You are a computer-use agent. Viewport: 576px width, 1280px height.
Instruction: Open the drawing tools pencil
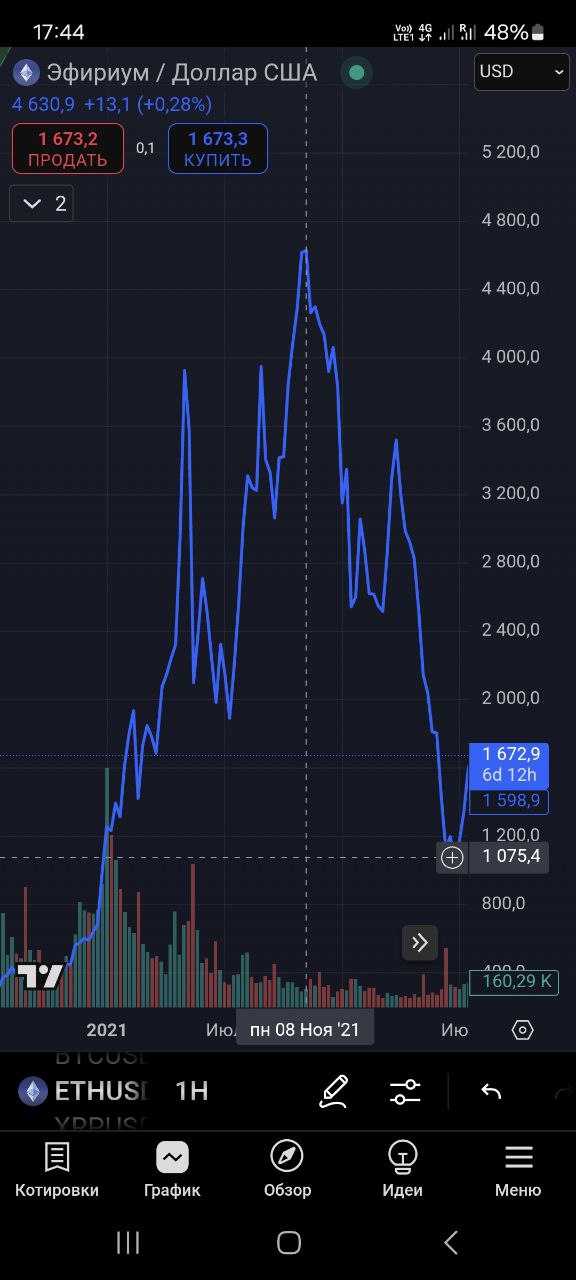click(x=333, y=1090)
